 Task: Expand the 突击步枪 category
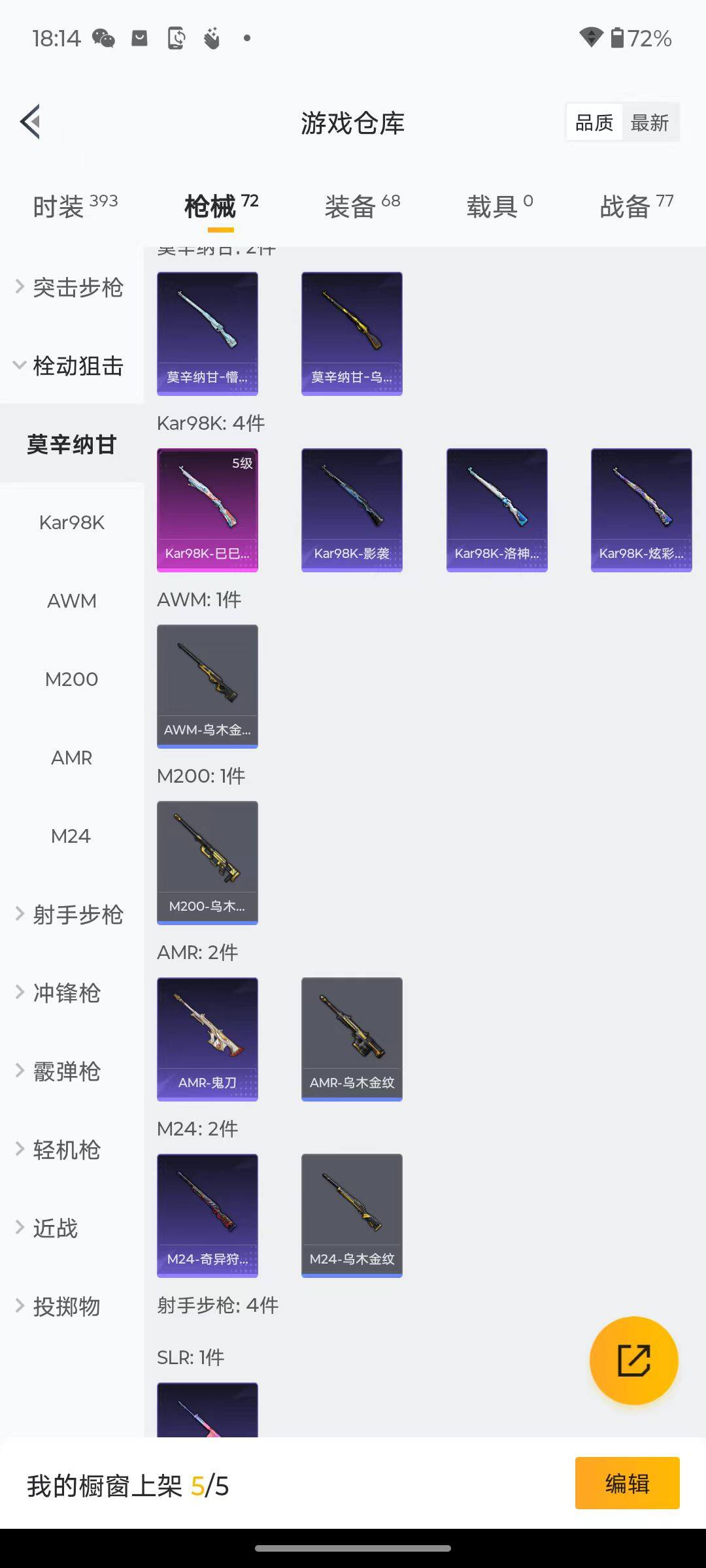(71, 287)
